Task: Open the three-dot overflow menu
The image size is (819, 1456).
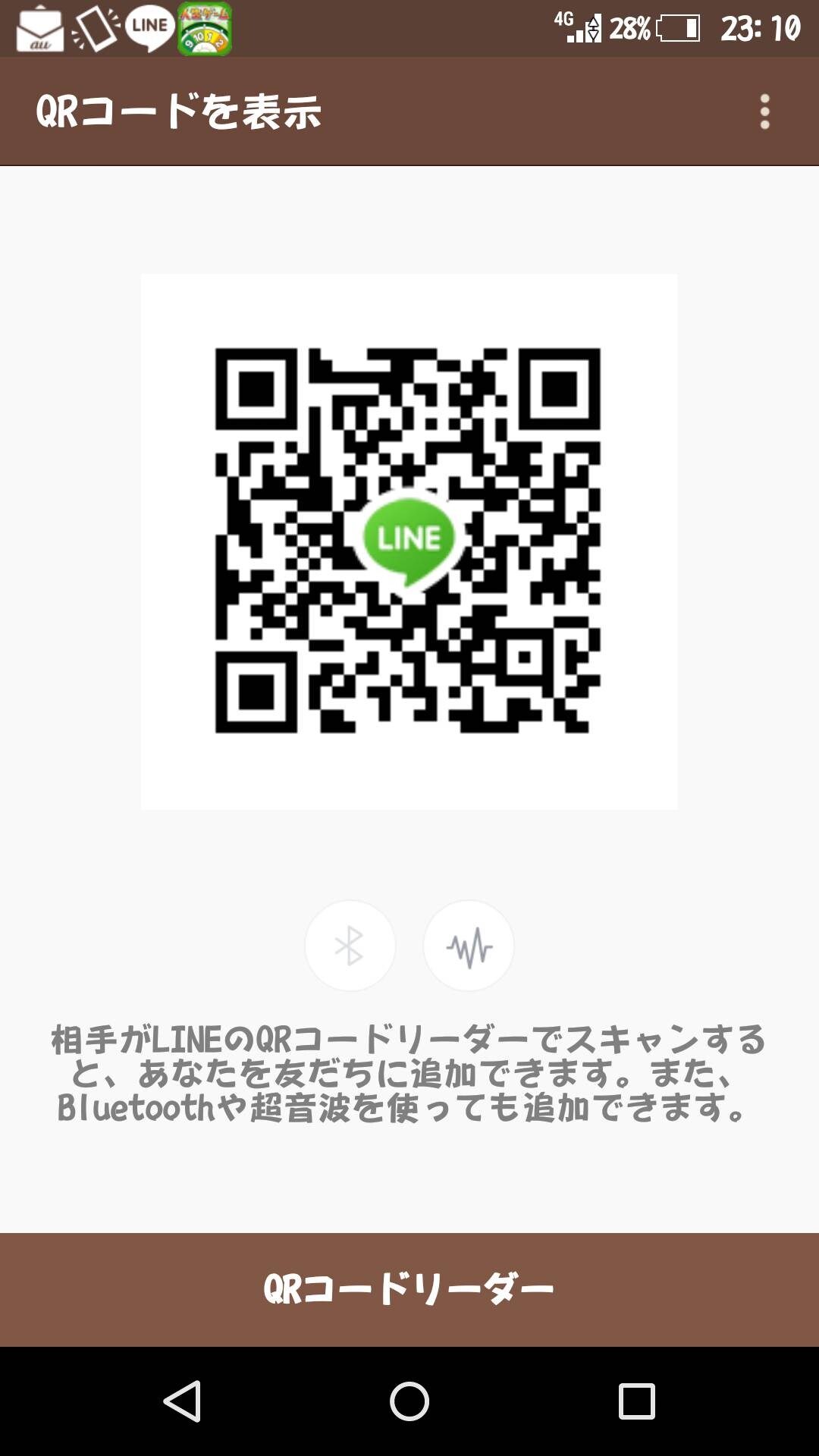Action: pos(764,111)
